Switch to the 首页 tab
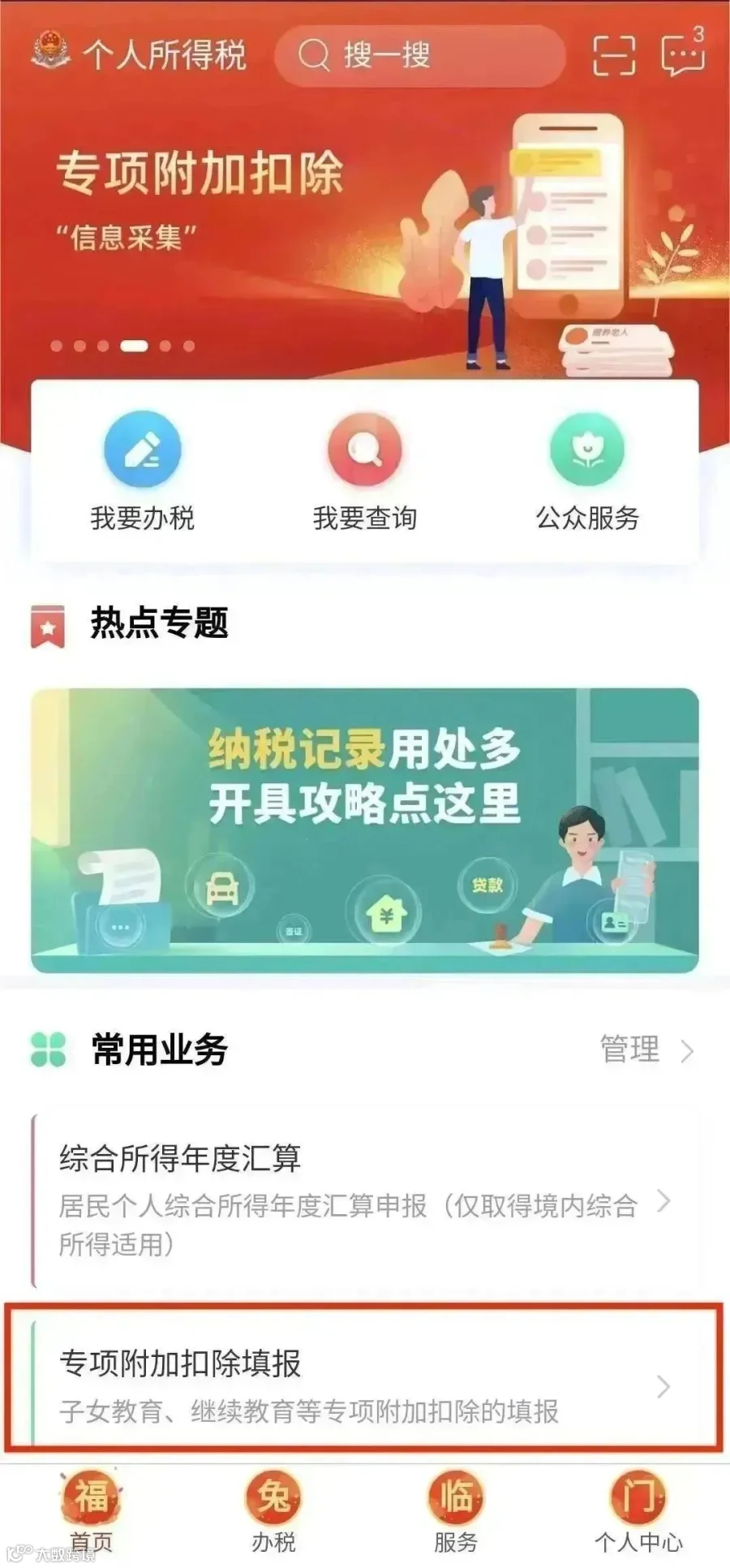The width and height of the screenshot is (730, 1568). pyautogui.click(x=91, y=1511)
